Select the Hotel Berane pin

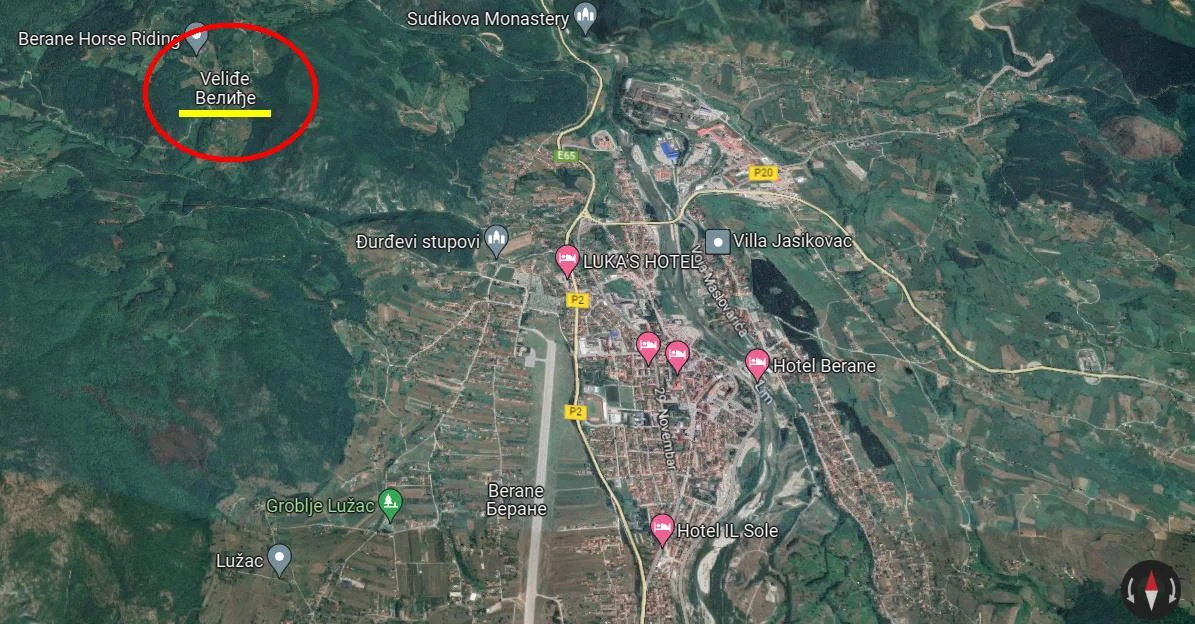[758, 363]
